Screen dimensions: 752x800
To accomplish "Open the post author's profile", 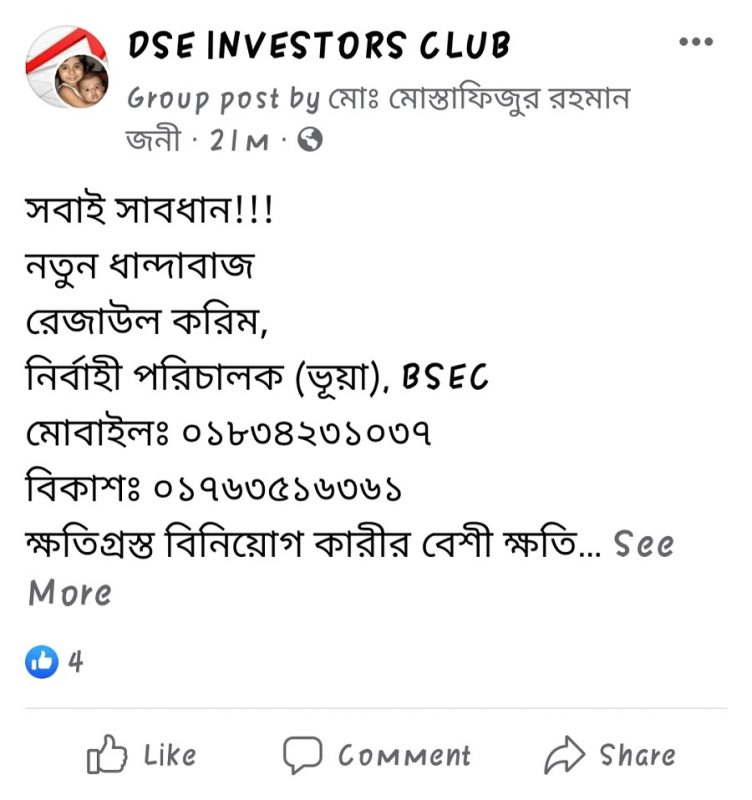I will 480,99.
